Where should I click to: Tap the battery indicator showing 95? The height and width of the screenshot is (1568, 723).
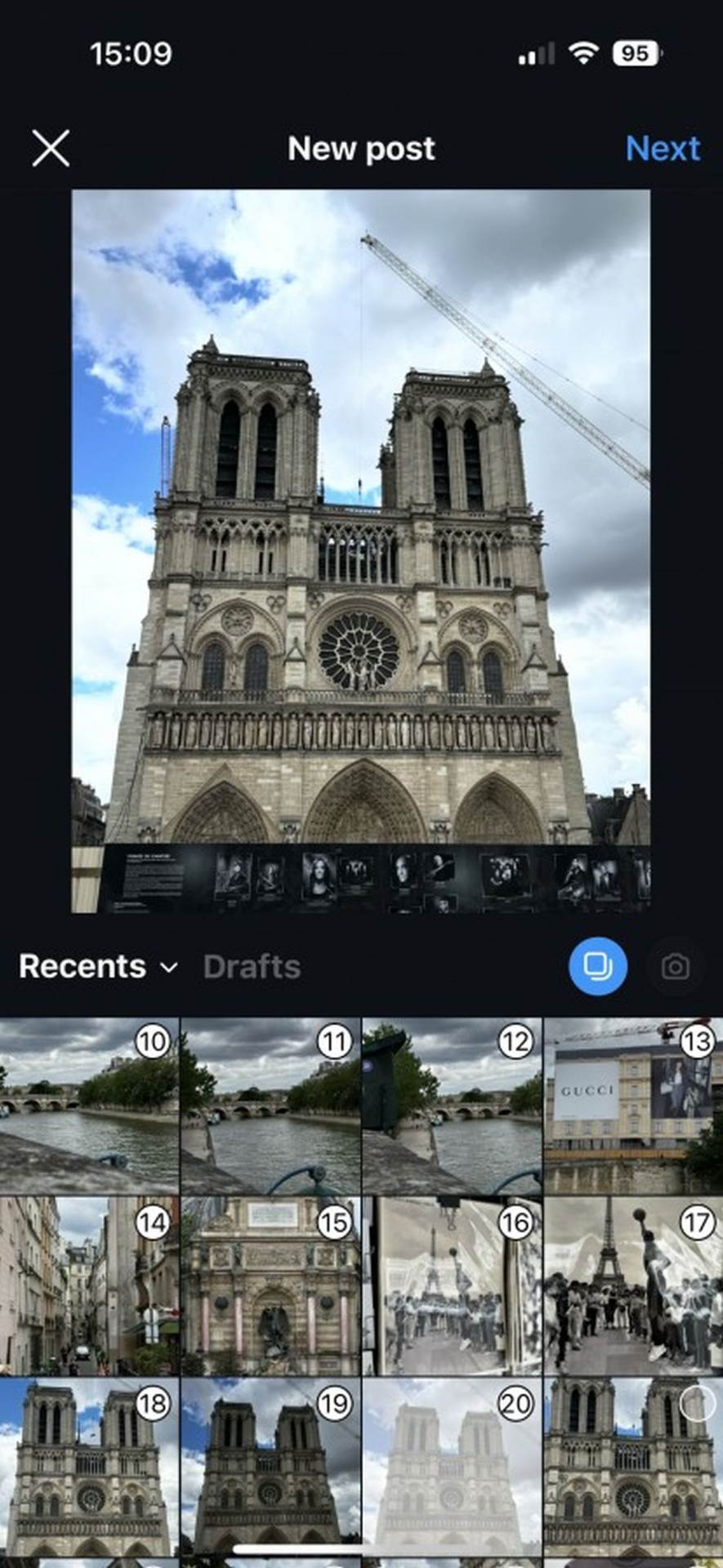635,54
